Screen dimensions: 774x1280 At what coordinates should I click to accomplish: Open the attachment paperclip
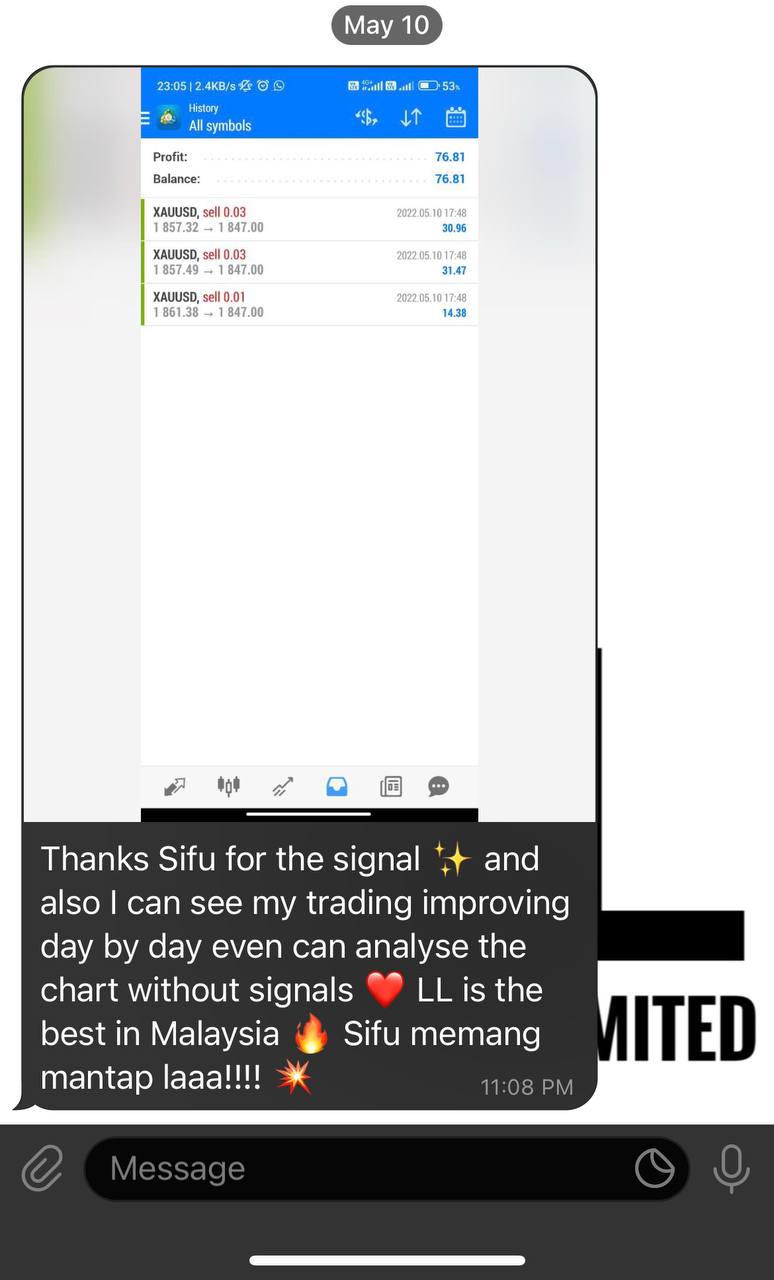pyautogui.click(x=42, y=1168)
